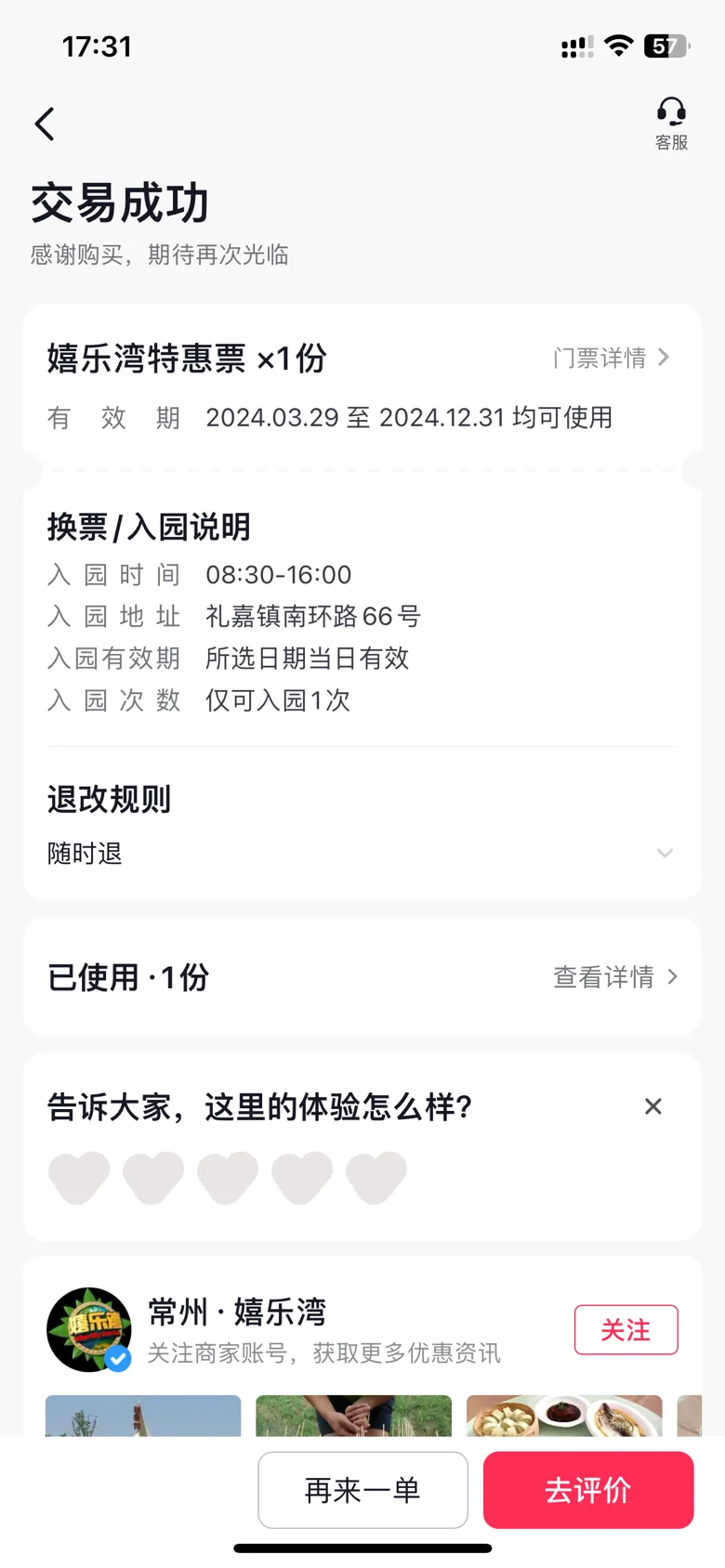725x1568 pixels.
Task: Go back using the top-left arrow
Action: tap(45, 124)
